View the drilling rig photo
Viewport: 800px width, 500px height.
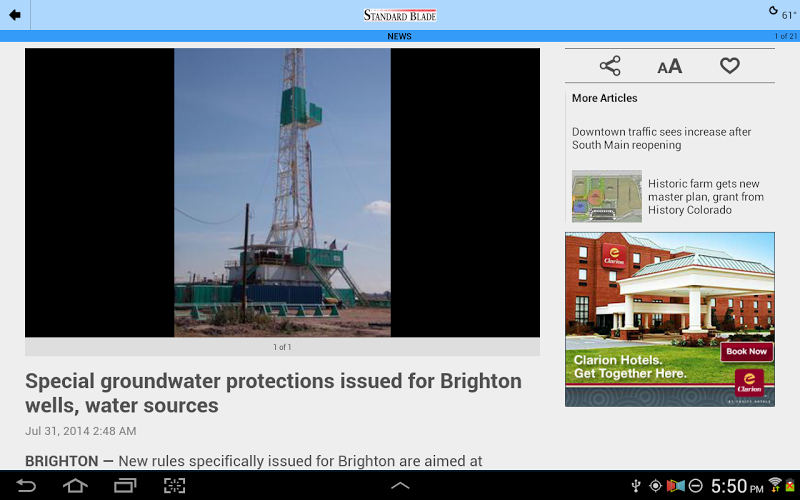pyautogui.click(x=282, y=192)
